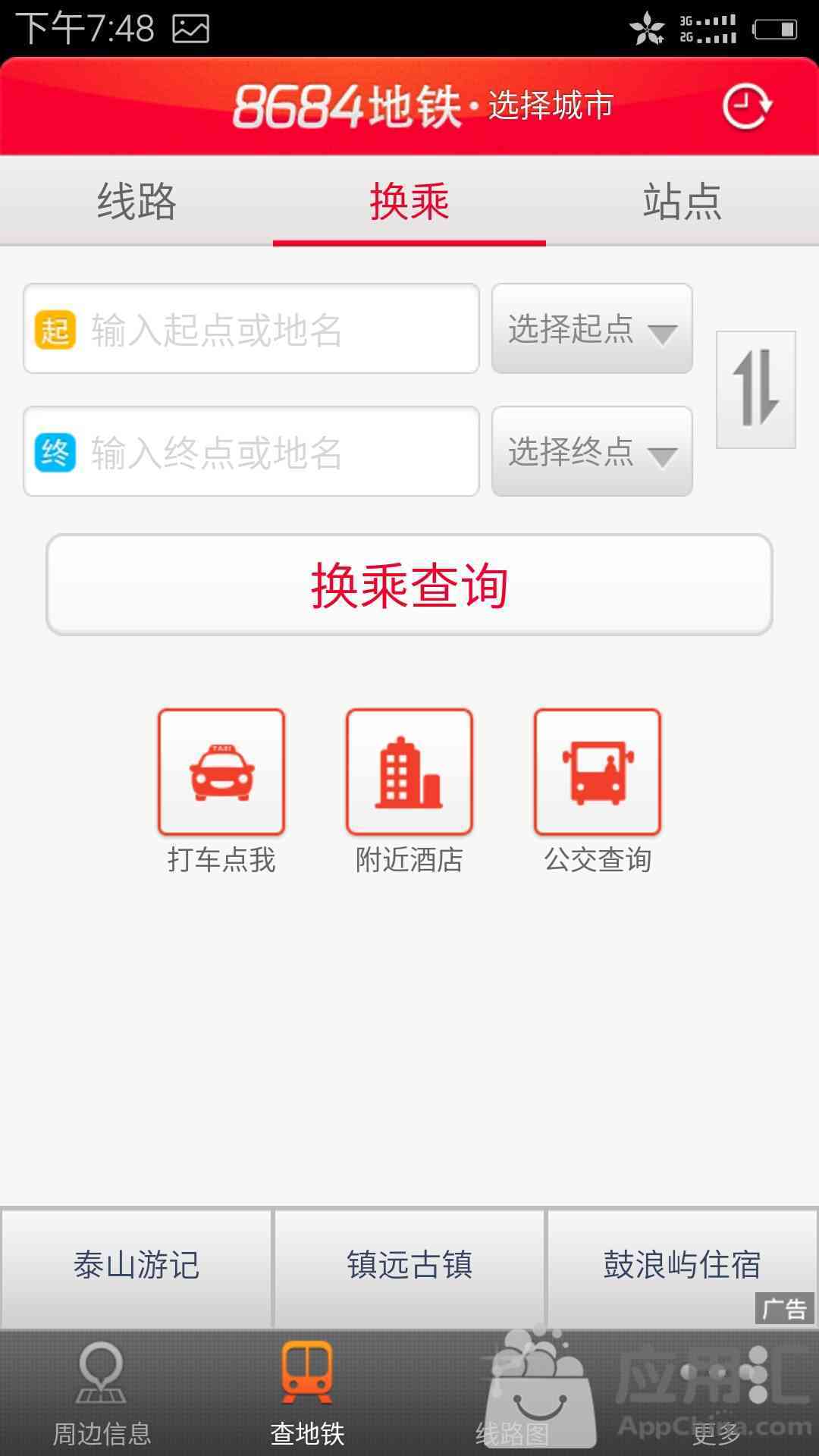Select the 换乘 tab
Viewport: 819px width, 1456px height.
click(409, 201)
